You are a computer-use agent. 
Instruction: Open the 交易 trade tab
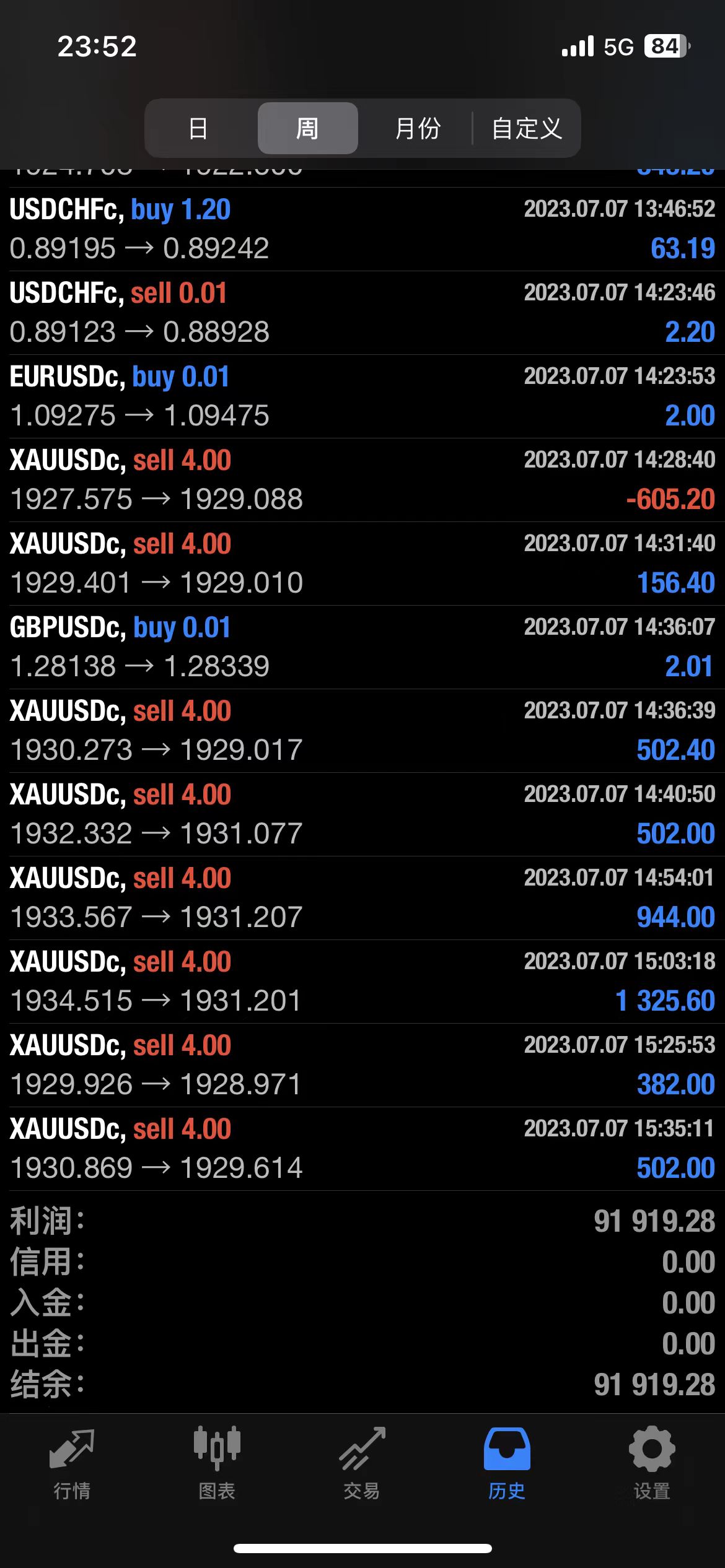tap(362, 1464)
